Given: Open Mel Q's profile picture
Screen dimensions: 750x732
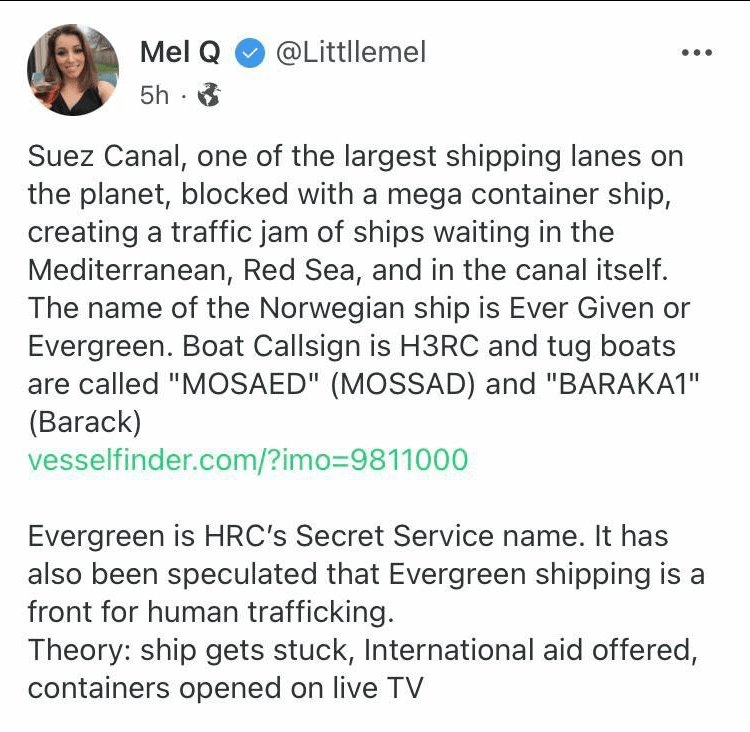Looking at the screenshot, I should [73, 70].
